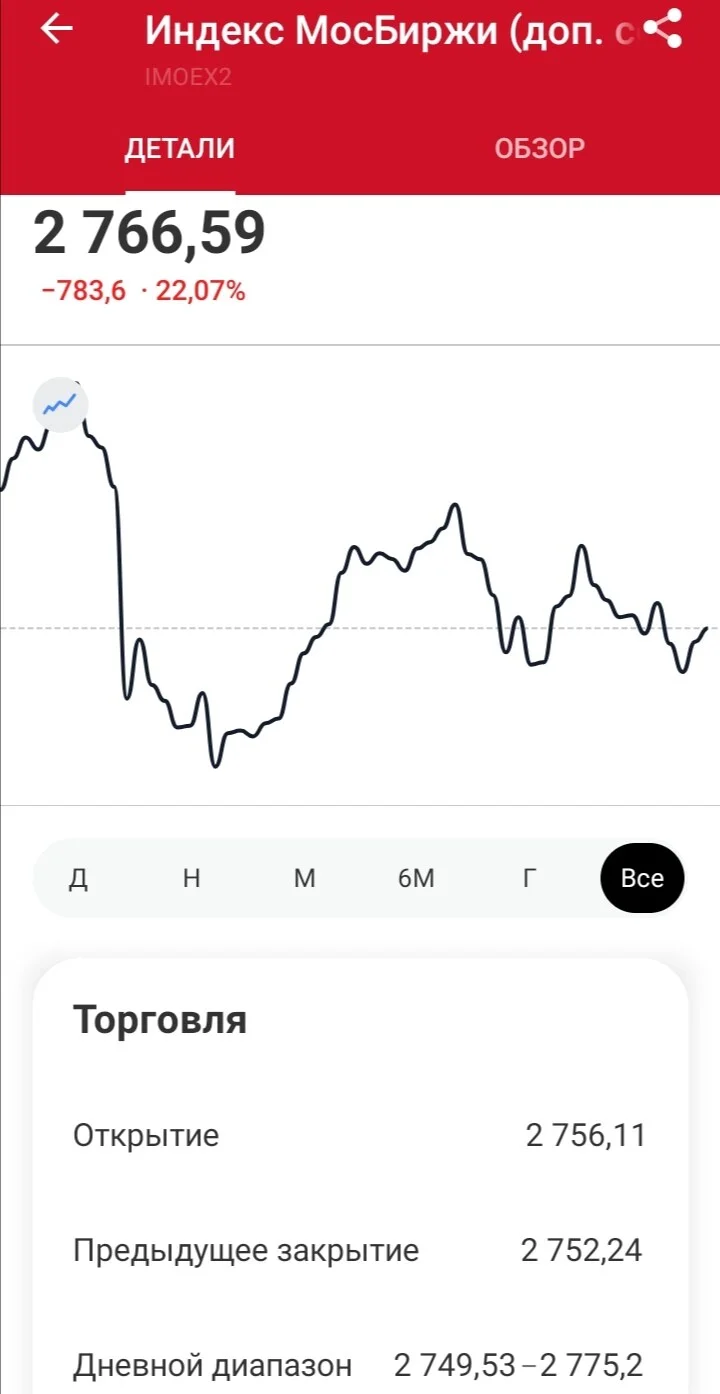Image resolution: width=720 pixels, height=1394 pixels.
Task: Choose the М month range
Action: click(x=305, y=878)
